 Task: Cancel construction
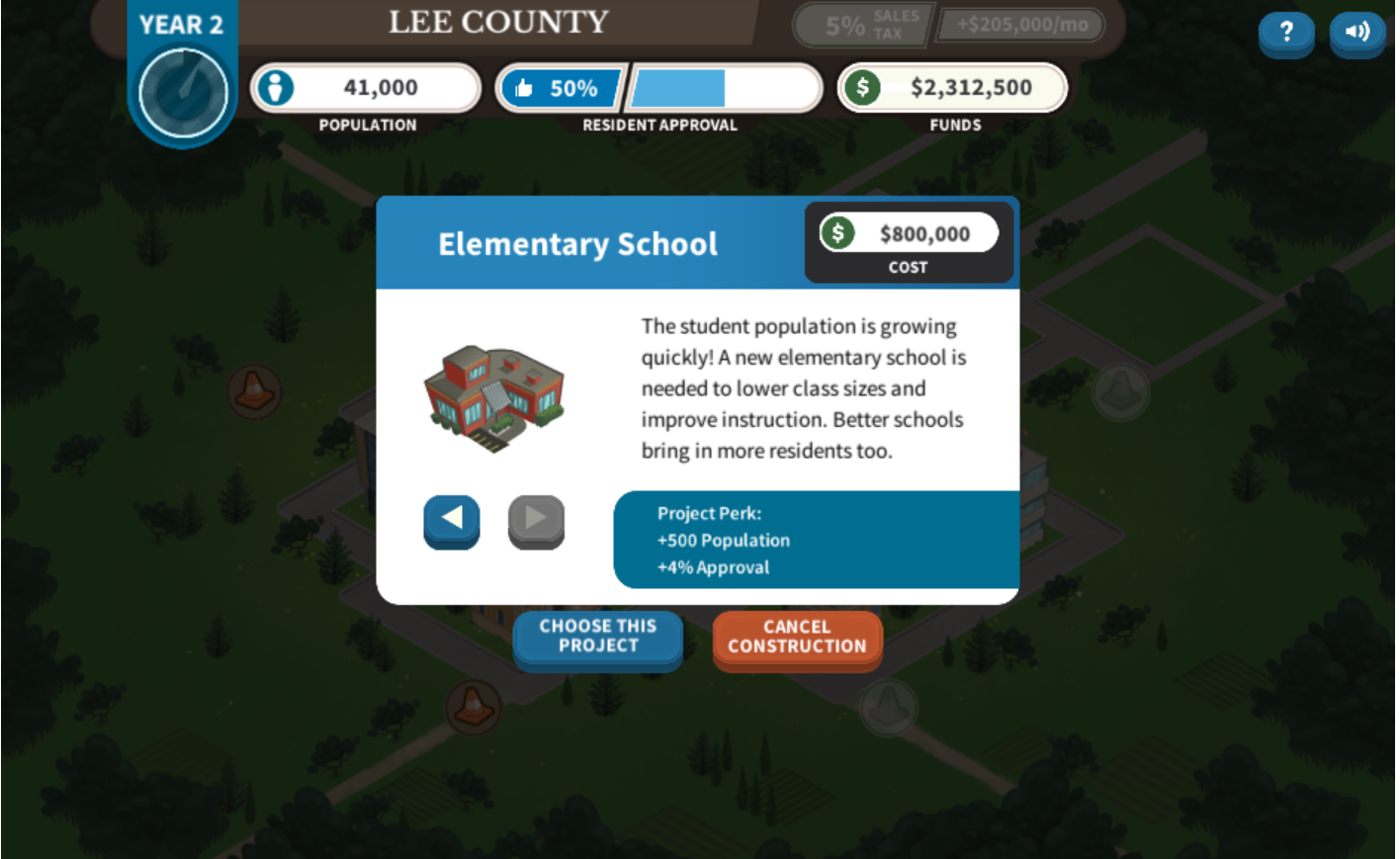coord(797,638)
